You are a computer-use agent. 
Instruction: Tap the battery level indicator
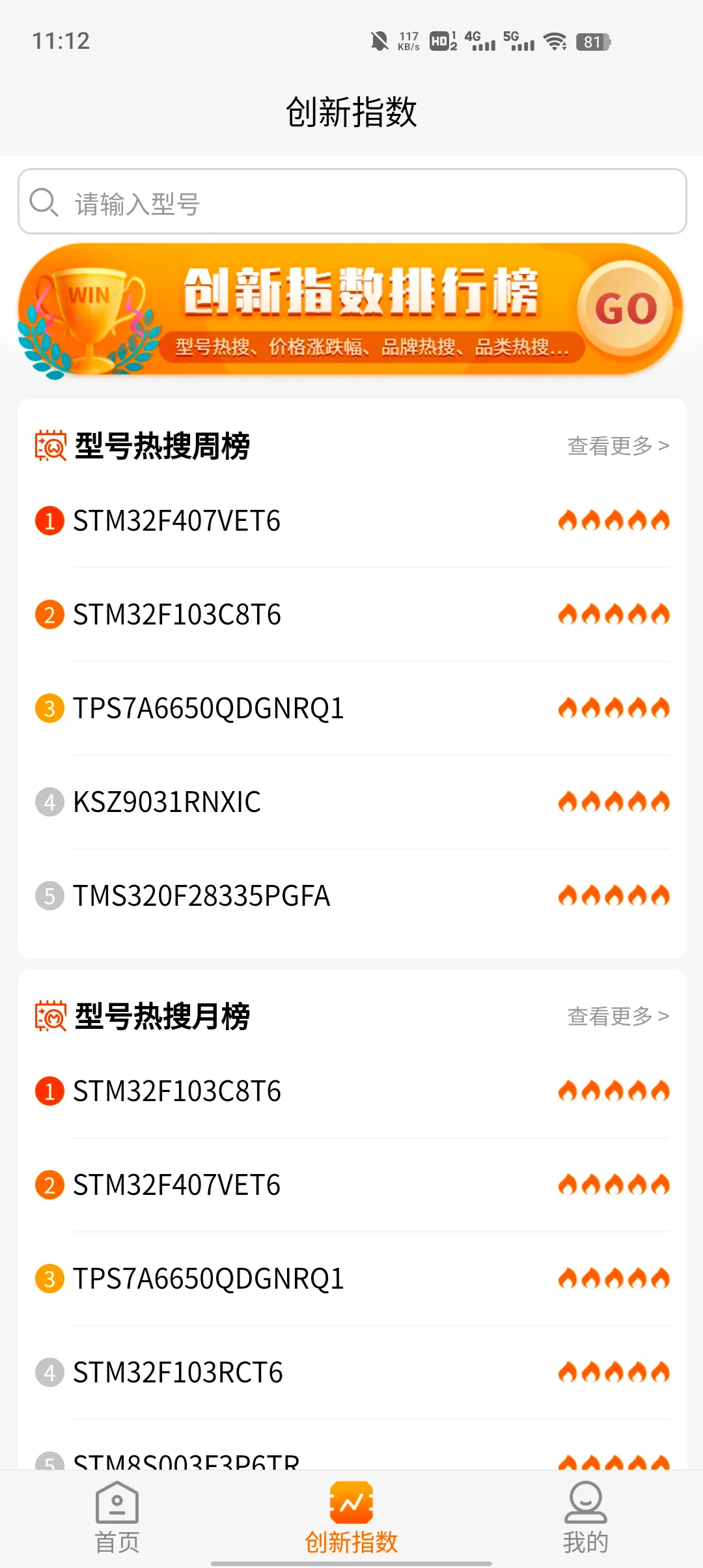pyautogui.click(x=593, y=42)
